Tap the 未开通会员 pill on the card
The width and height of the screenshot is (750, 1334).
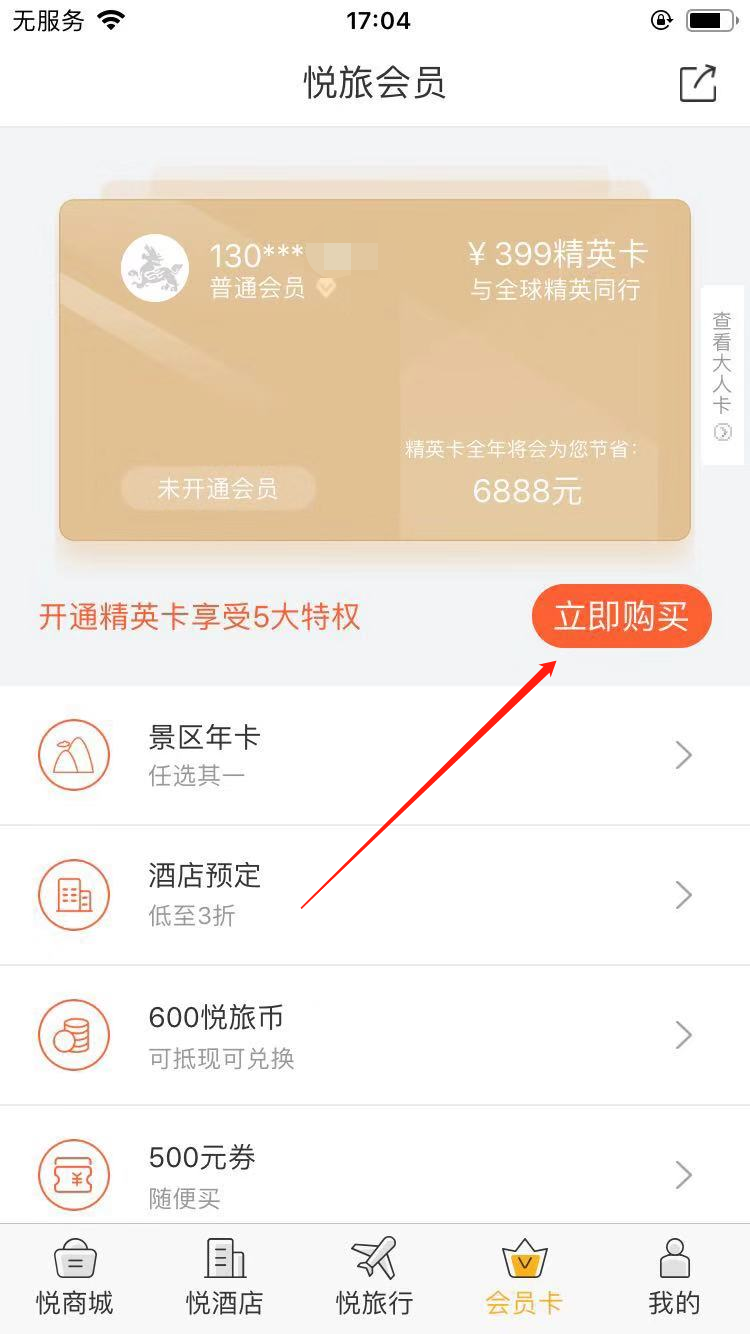click(218, 489)
